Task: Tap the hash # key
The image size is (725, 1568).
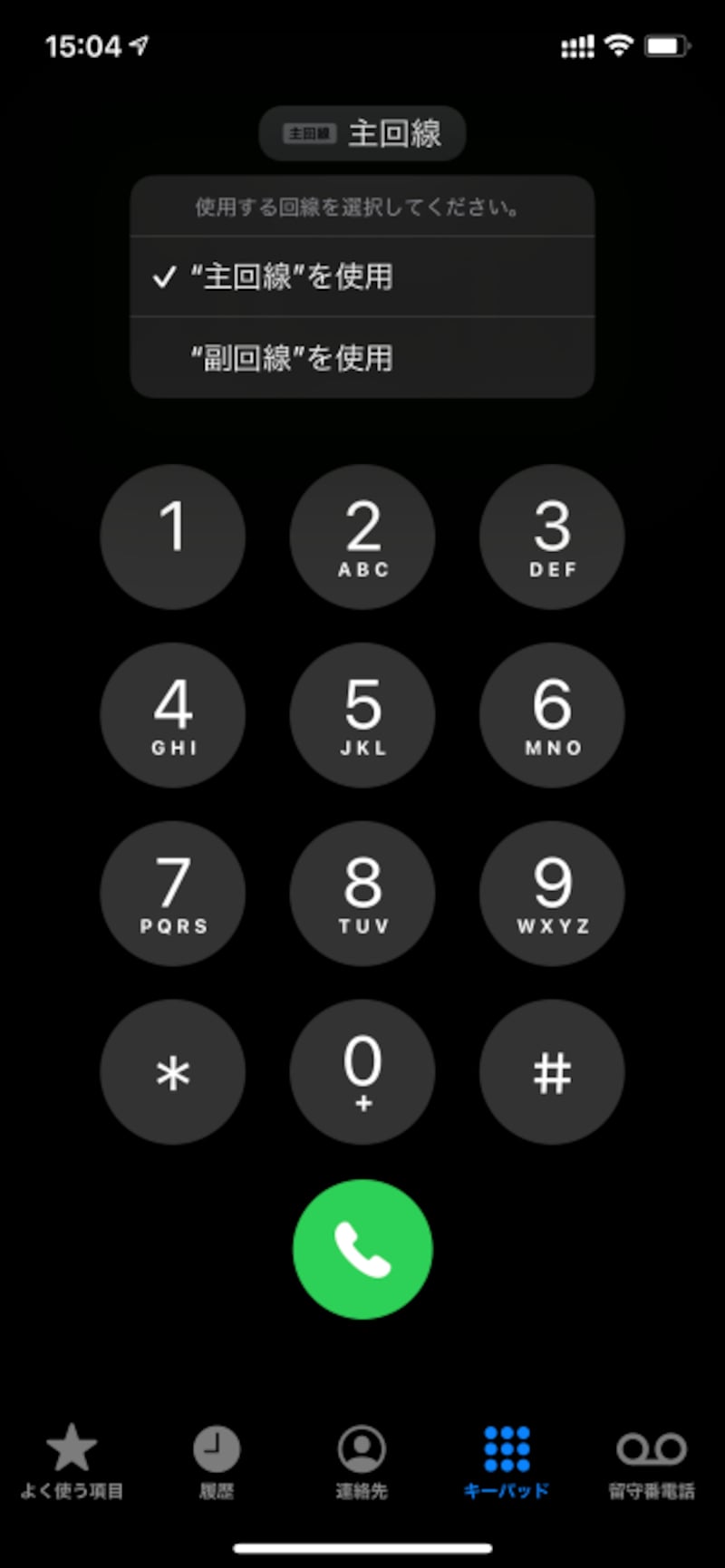Action: coord(552,1072)
